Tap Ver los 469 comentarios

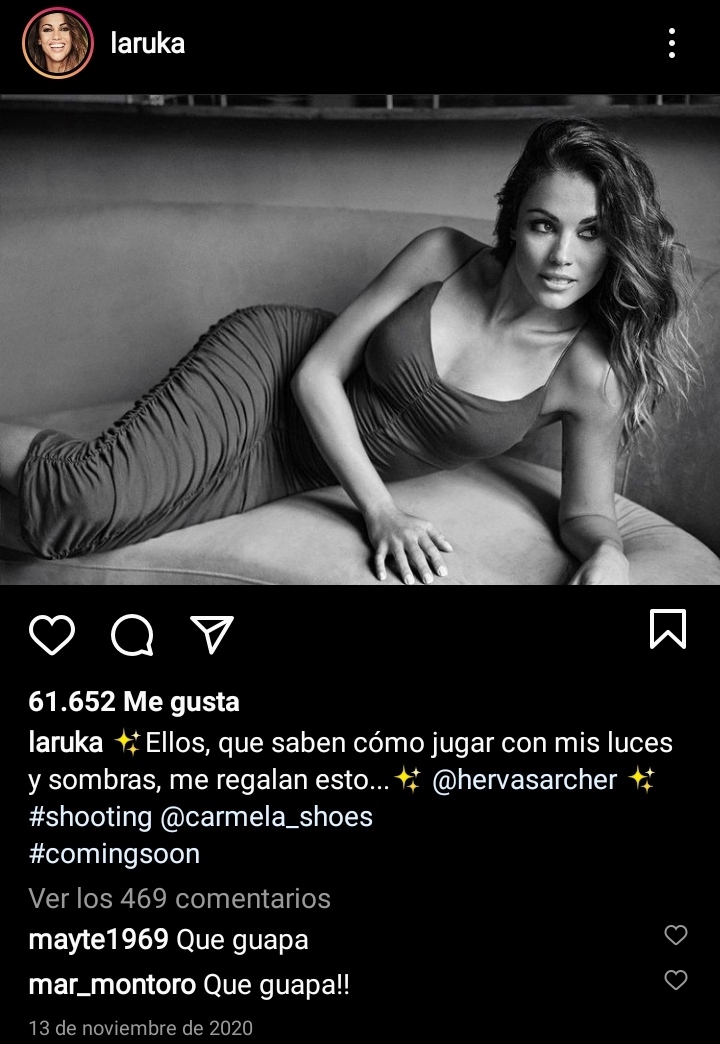pyautogui.click(x=179, y=898)
